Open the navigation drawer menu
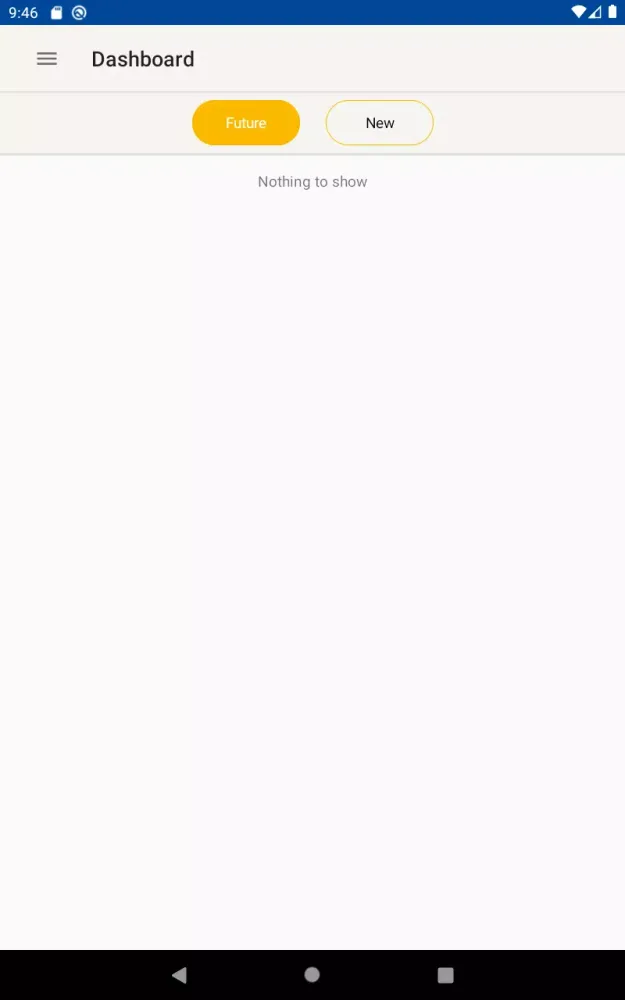 pyautogui.click(x=47, y=59)
